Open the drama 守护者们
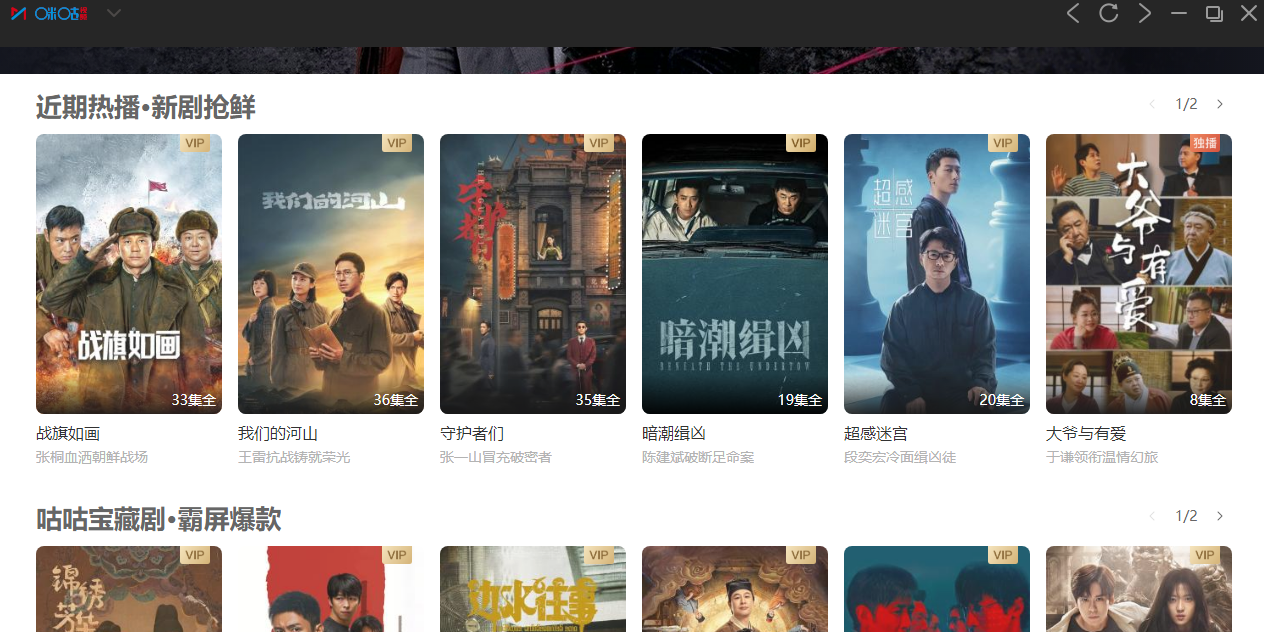Image resolution: width=1264 pixels, height=632 pixels. point(533,274)
